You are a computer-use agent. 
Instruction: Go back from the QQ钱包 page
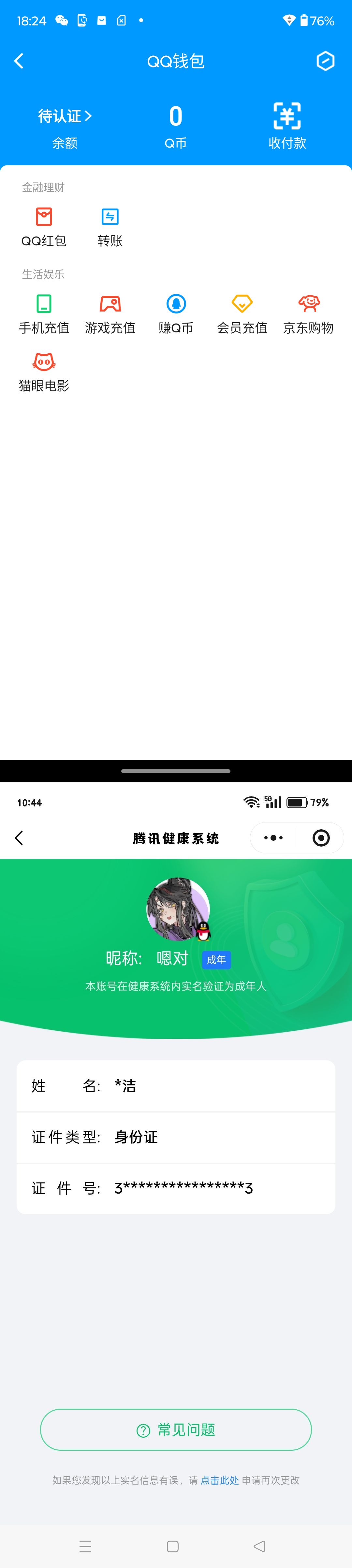pos(19,61)
